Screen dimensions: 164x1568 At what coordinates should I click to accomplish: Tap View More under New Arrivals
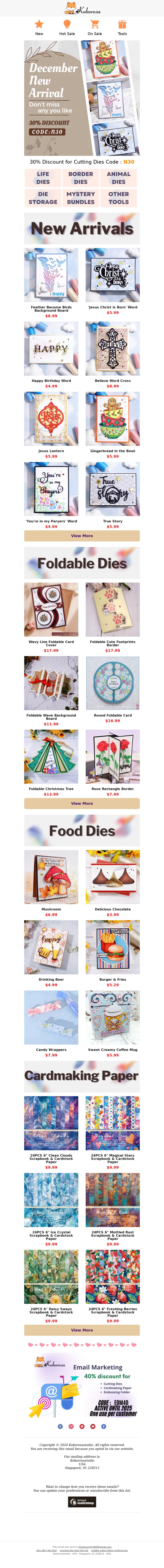pos(82,536)
